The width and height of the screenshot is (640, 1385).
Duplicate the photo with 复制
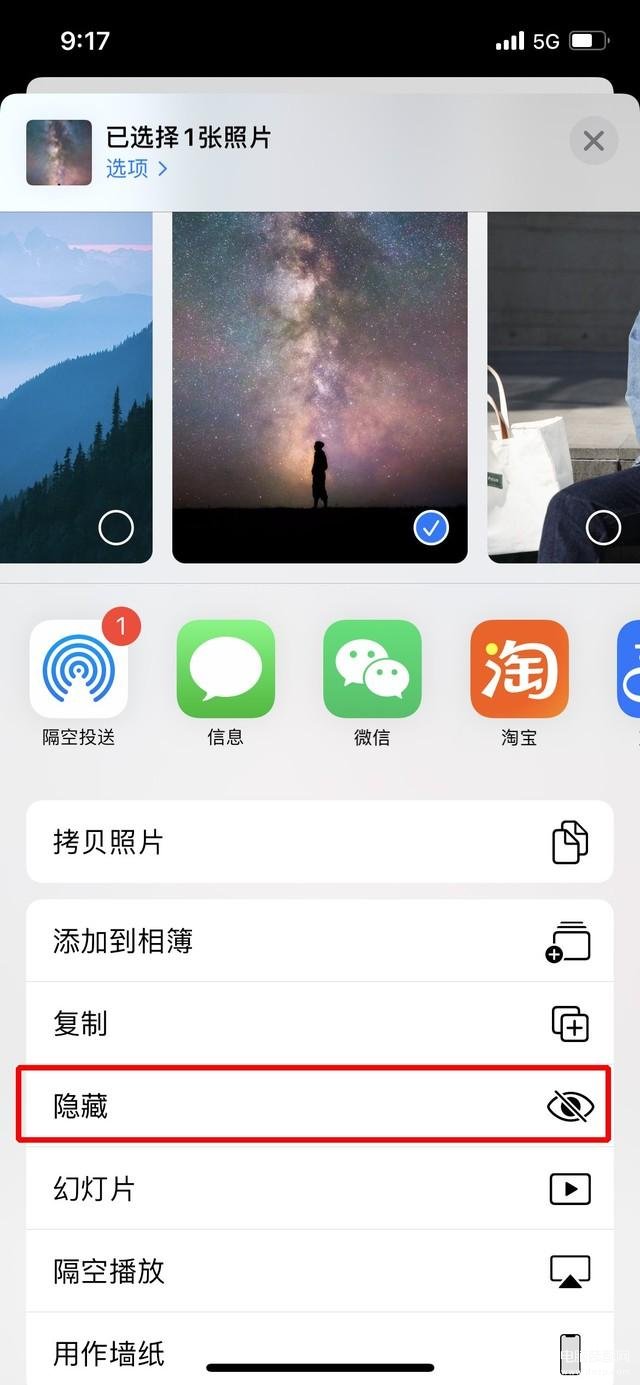(x=319, y=1024)
